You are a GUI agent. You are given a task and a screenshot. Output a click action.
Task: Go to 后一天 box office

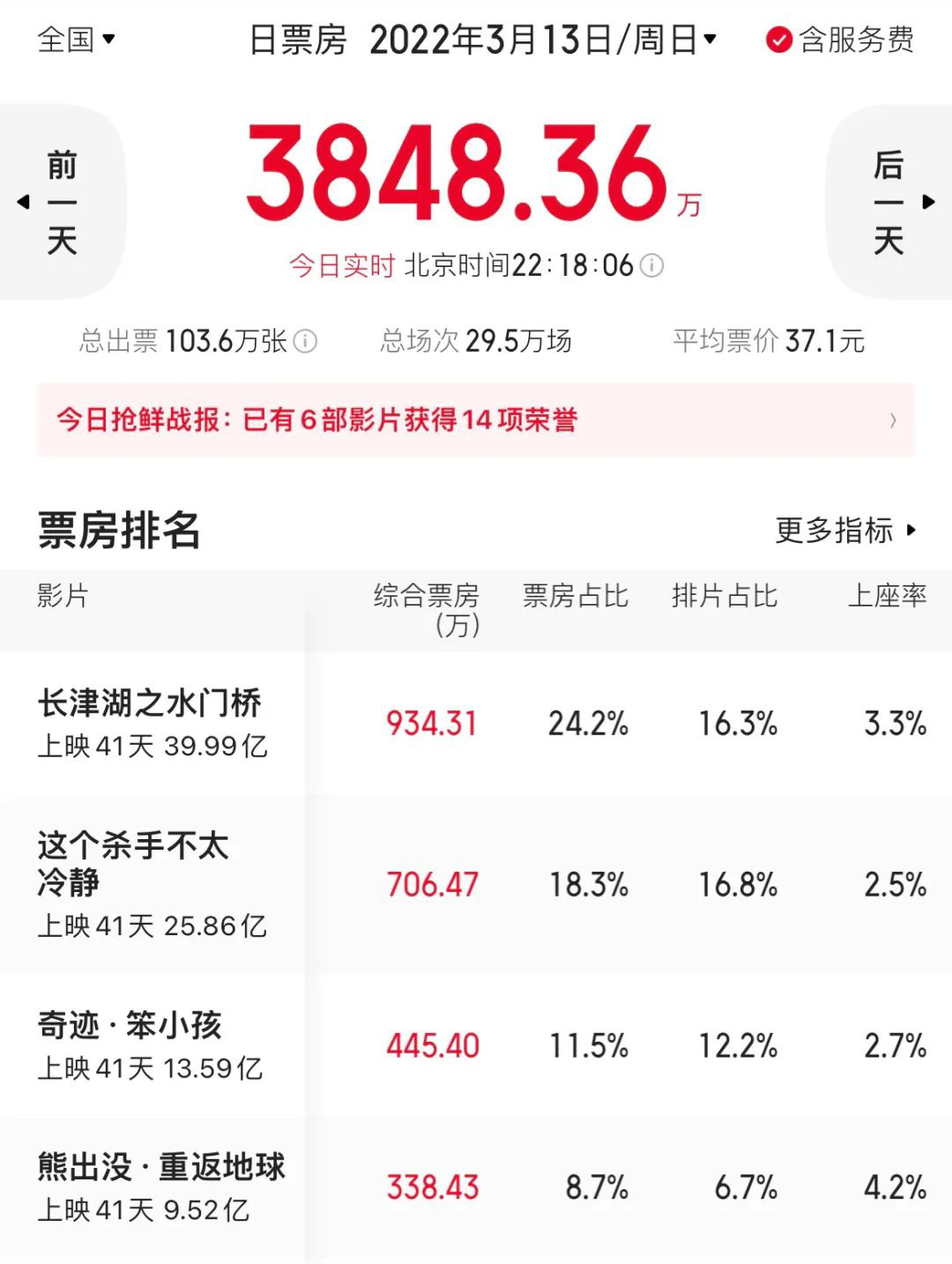tap(890, 203)
